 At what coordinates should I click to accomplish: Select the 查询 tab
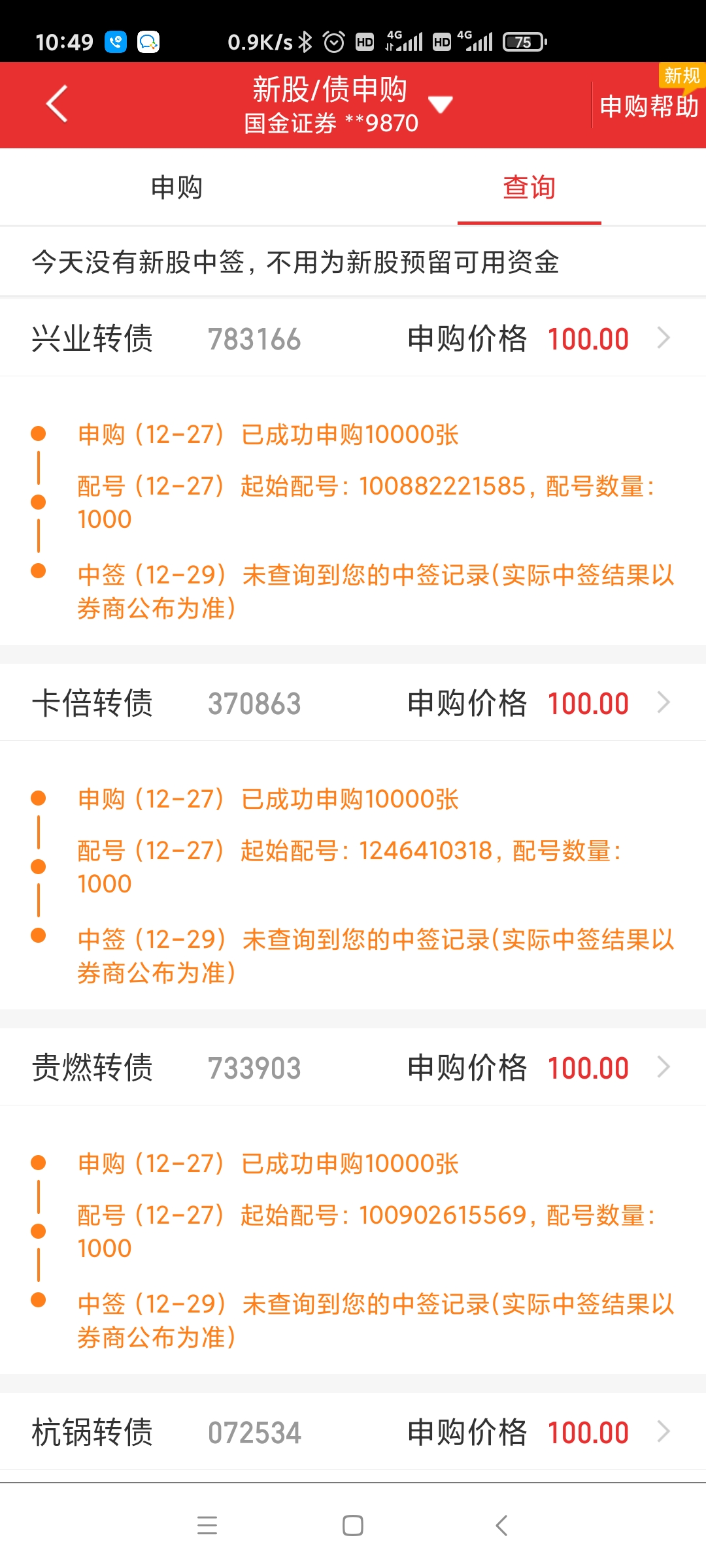coord(529,188)
